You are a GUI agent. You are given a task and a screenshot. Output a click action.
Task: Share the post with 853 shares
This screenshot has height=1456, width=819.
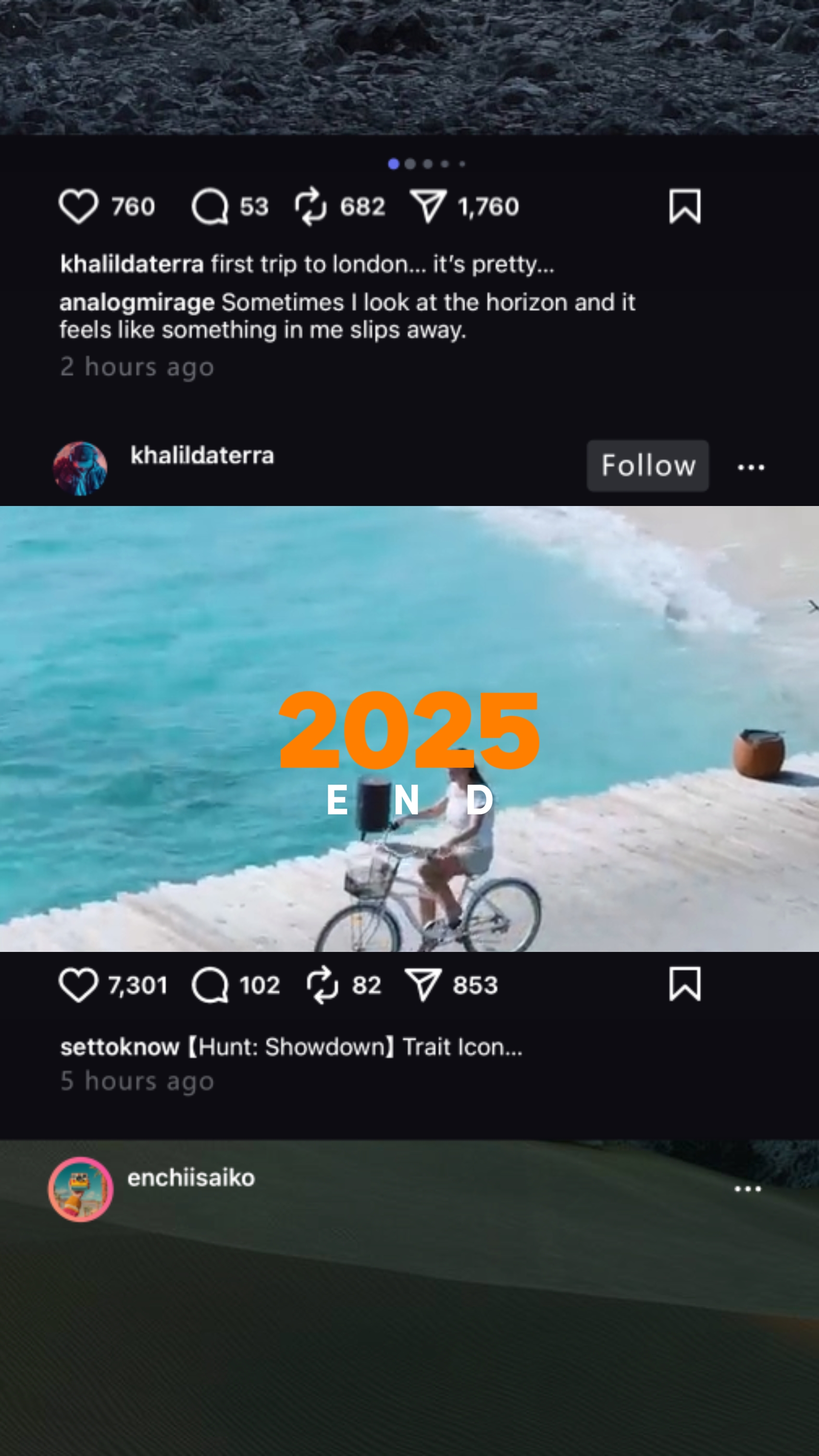(423, 985)
